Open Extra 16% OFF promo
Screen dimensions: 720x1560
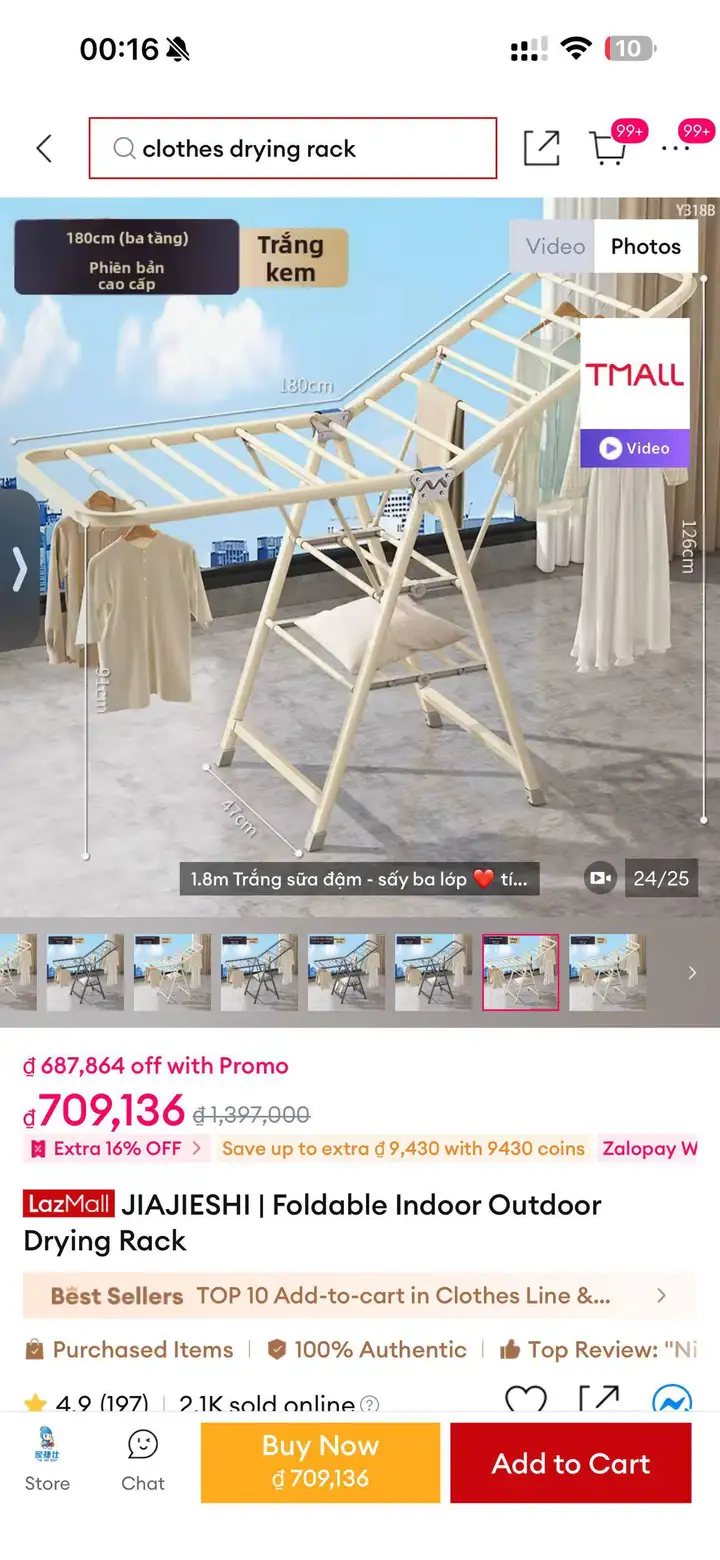point(117,1148)
